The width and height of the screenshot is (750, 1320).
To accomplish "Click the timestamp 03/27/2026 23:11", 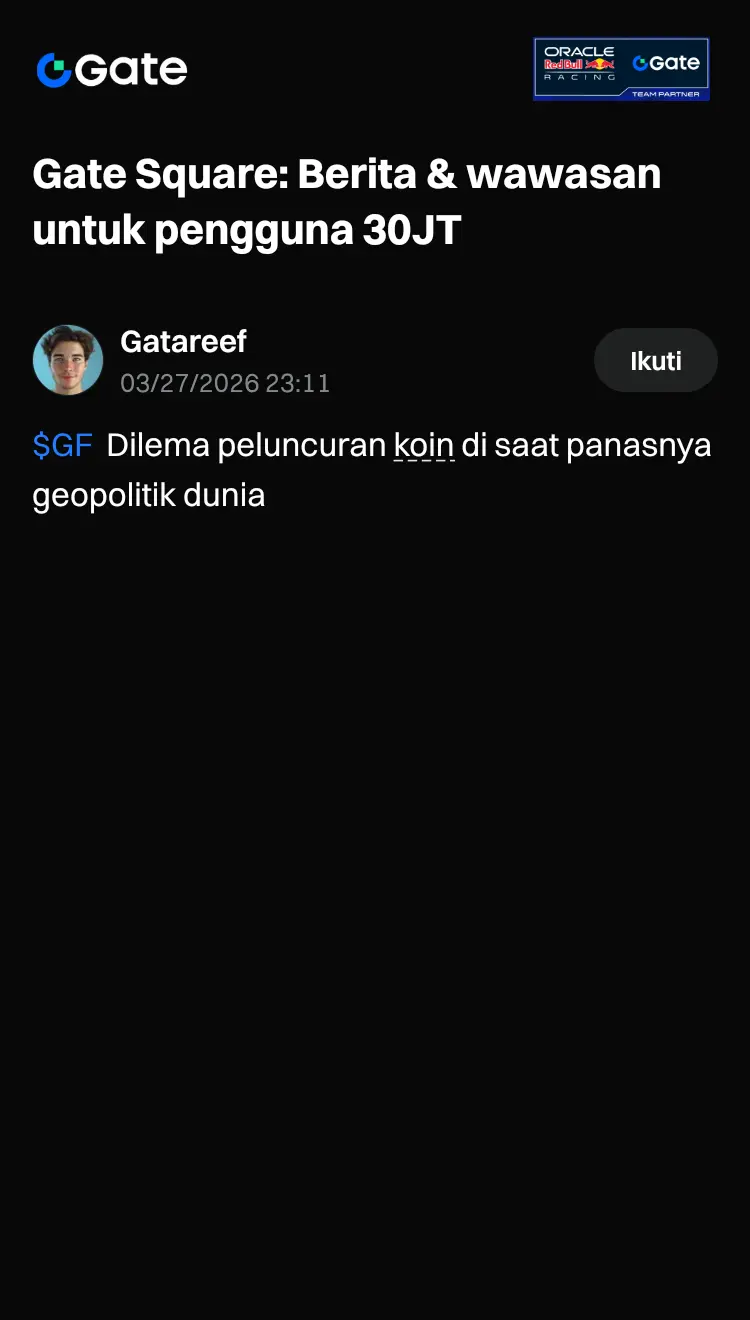I will (225, 383).
